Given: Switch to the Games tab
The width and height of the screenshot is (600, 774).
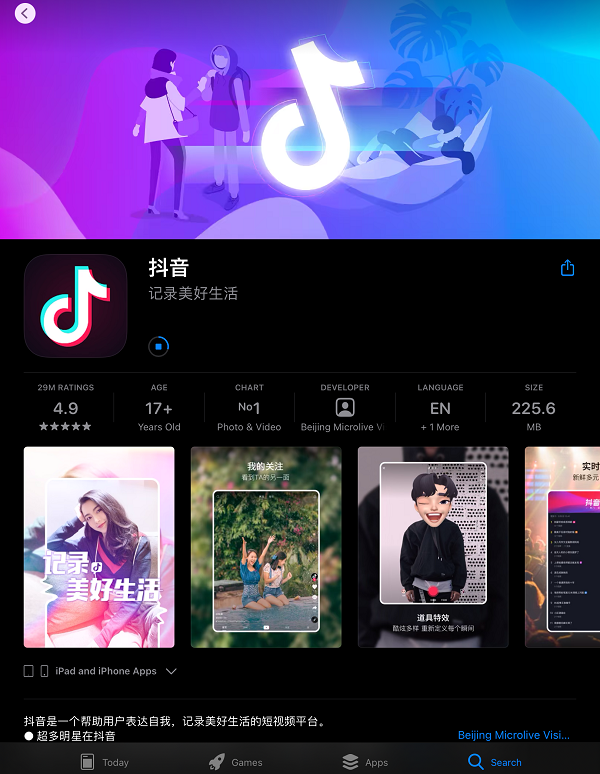Looking at the screenshot, I should pos(235,761).
